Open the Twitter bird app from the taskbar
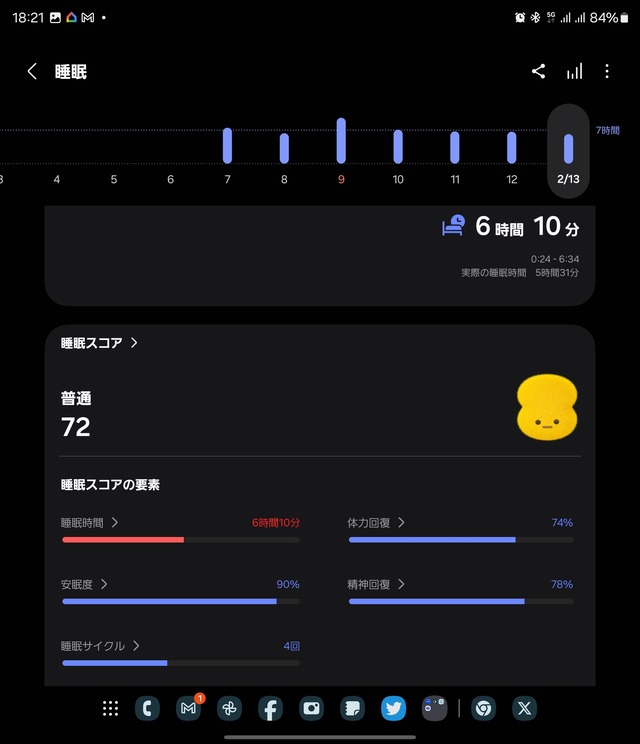This screenshot has height=744, width=640. [x=393, y=708]
